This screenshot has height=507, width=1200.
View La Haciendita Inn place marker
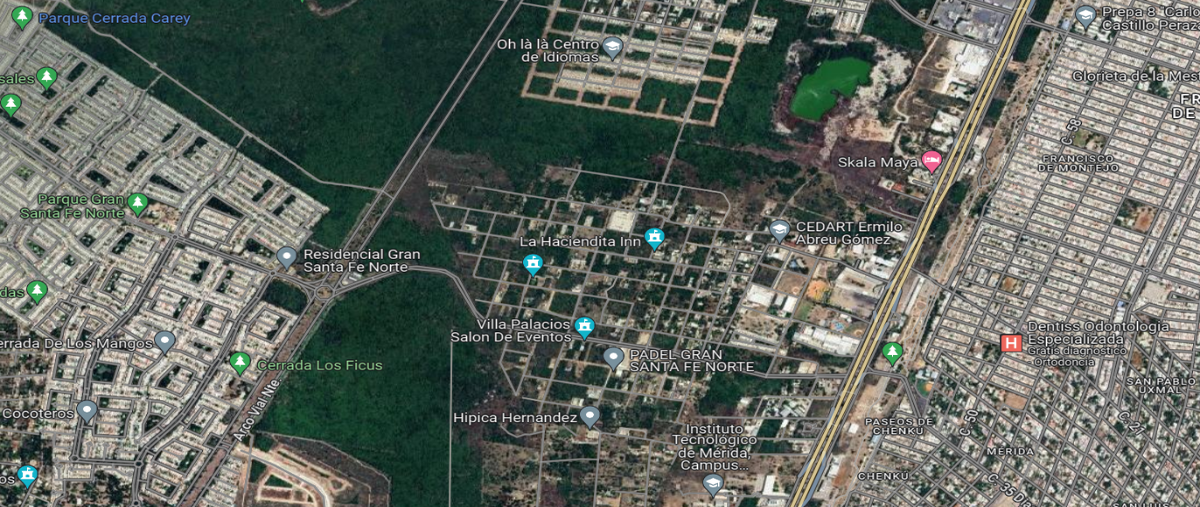[x=654, y=238]
